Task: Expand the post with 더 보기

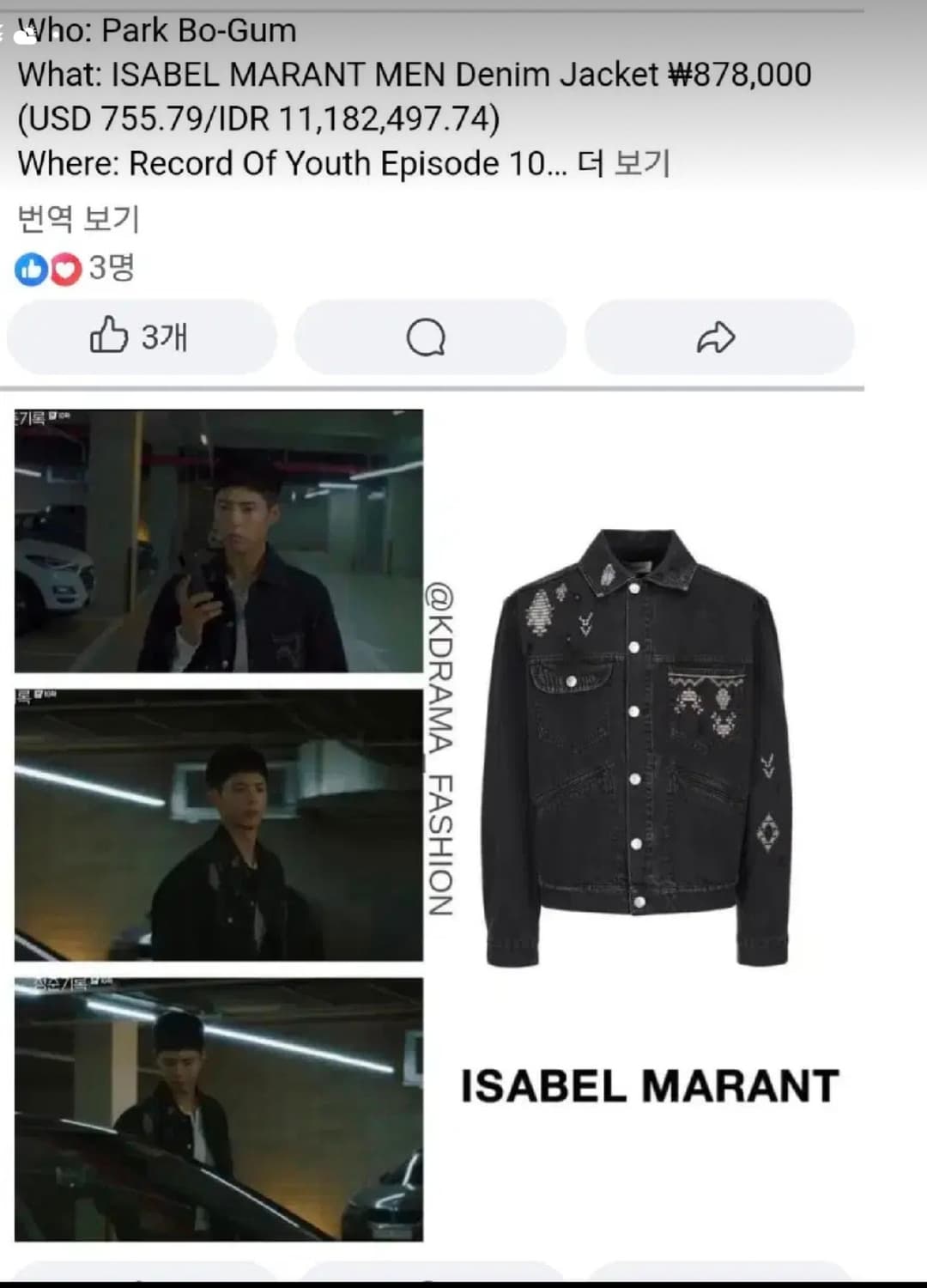Action: pyautogui.click(x=623, y=163)
